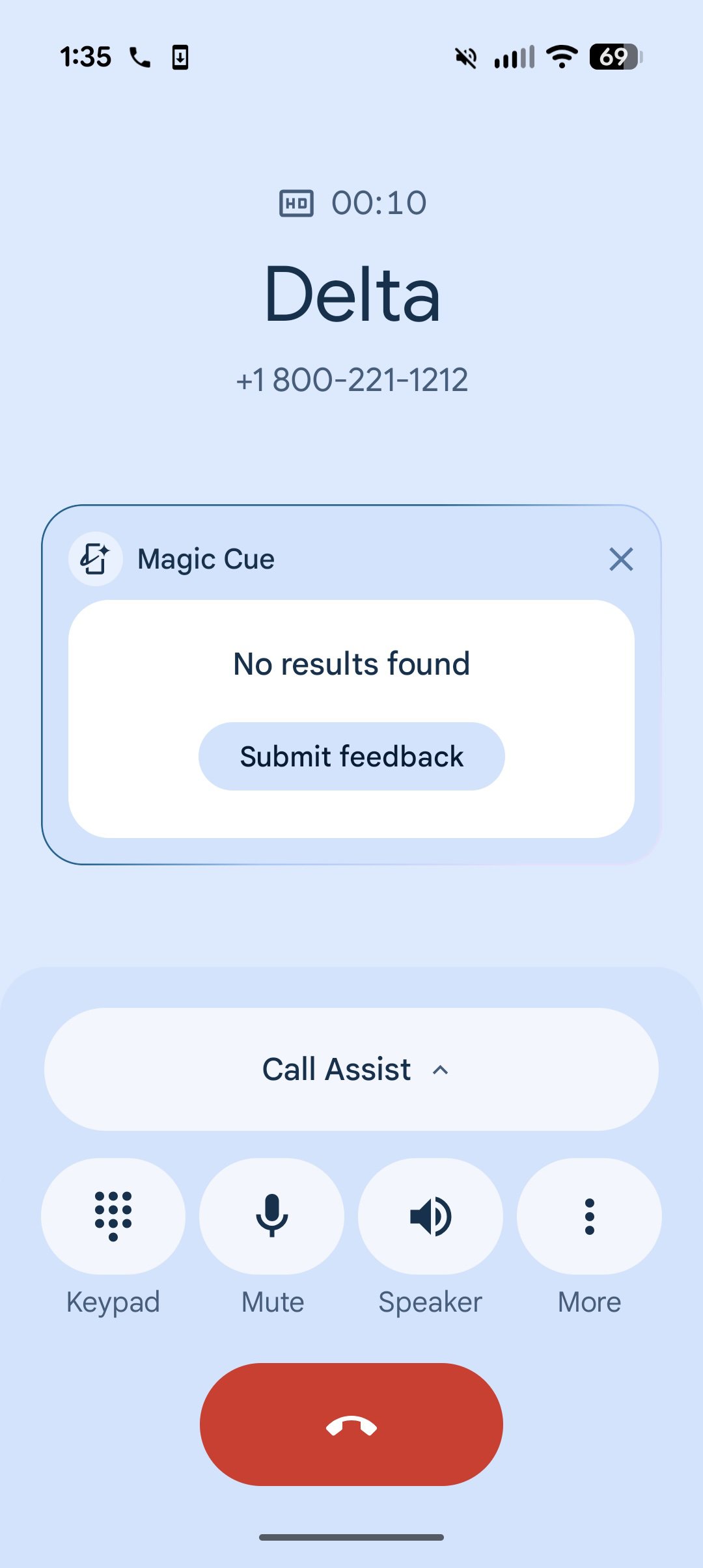
Task: Select the Magic Cue header
Action: (206, 558)
